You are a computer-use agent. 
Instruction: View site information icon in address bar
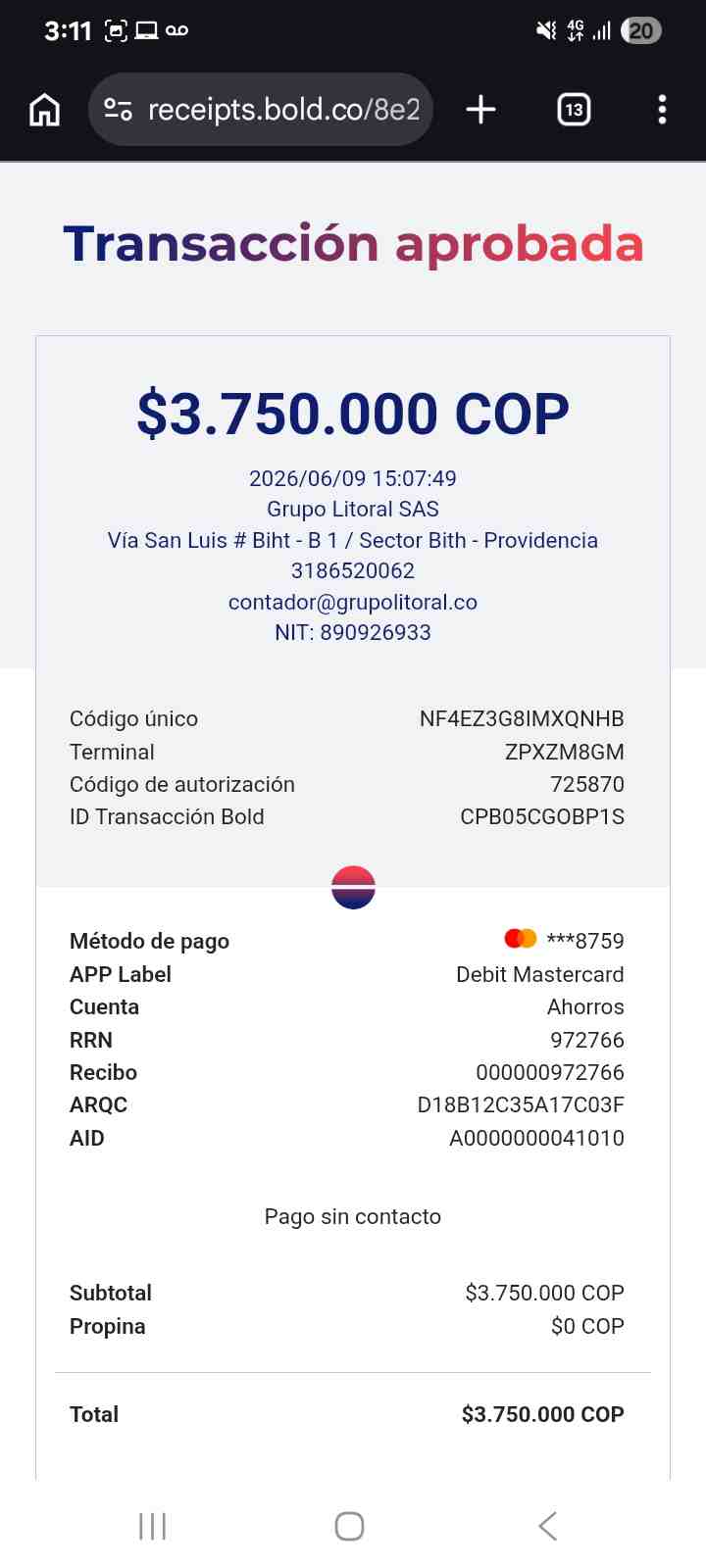coord(118,110)
